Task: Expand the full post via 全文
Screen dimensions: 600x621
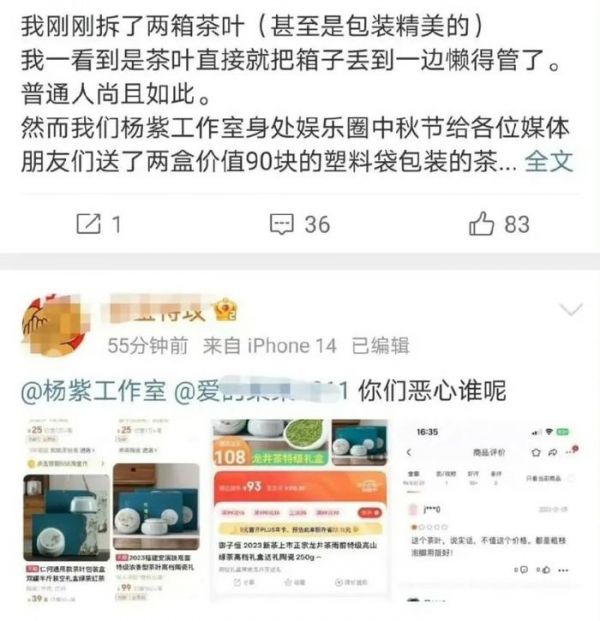Action: [x=550, y=160]
